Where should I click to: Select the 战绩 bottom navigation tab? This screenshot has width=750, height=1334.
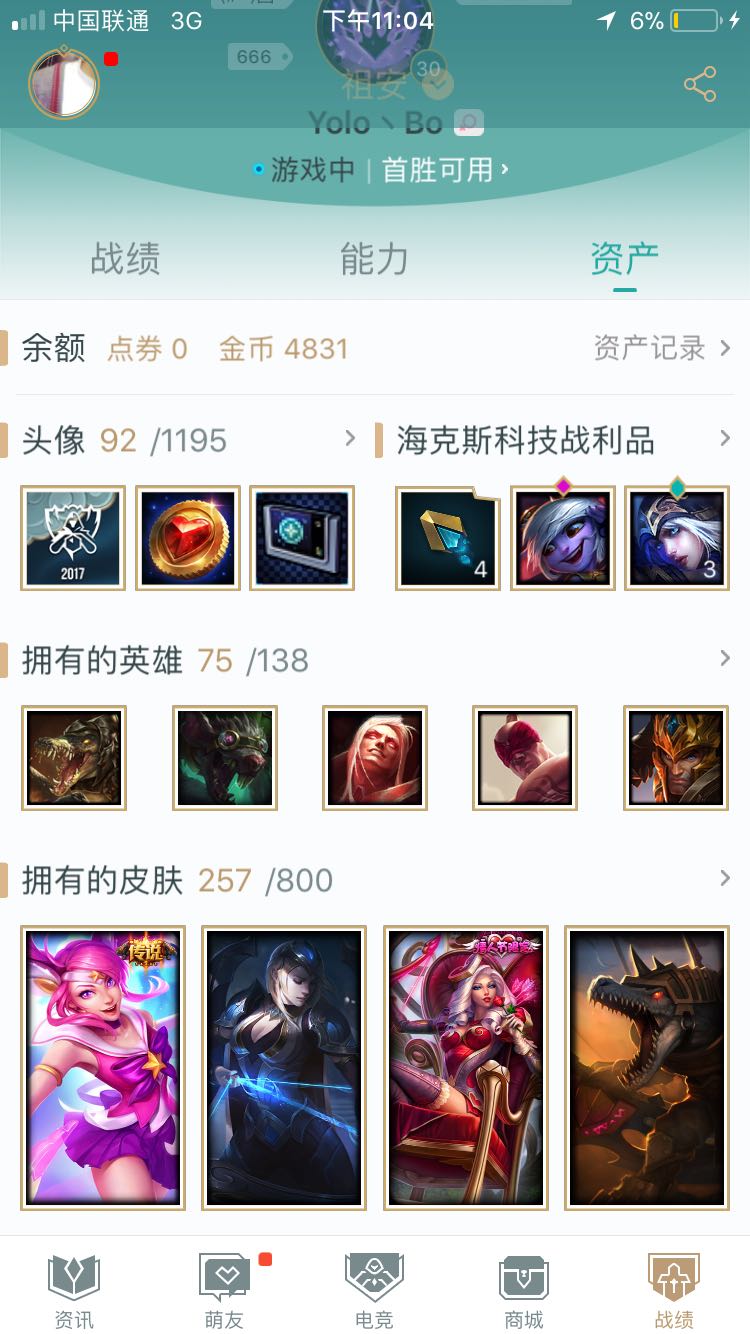[673, 1291]
